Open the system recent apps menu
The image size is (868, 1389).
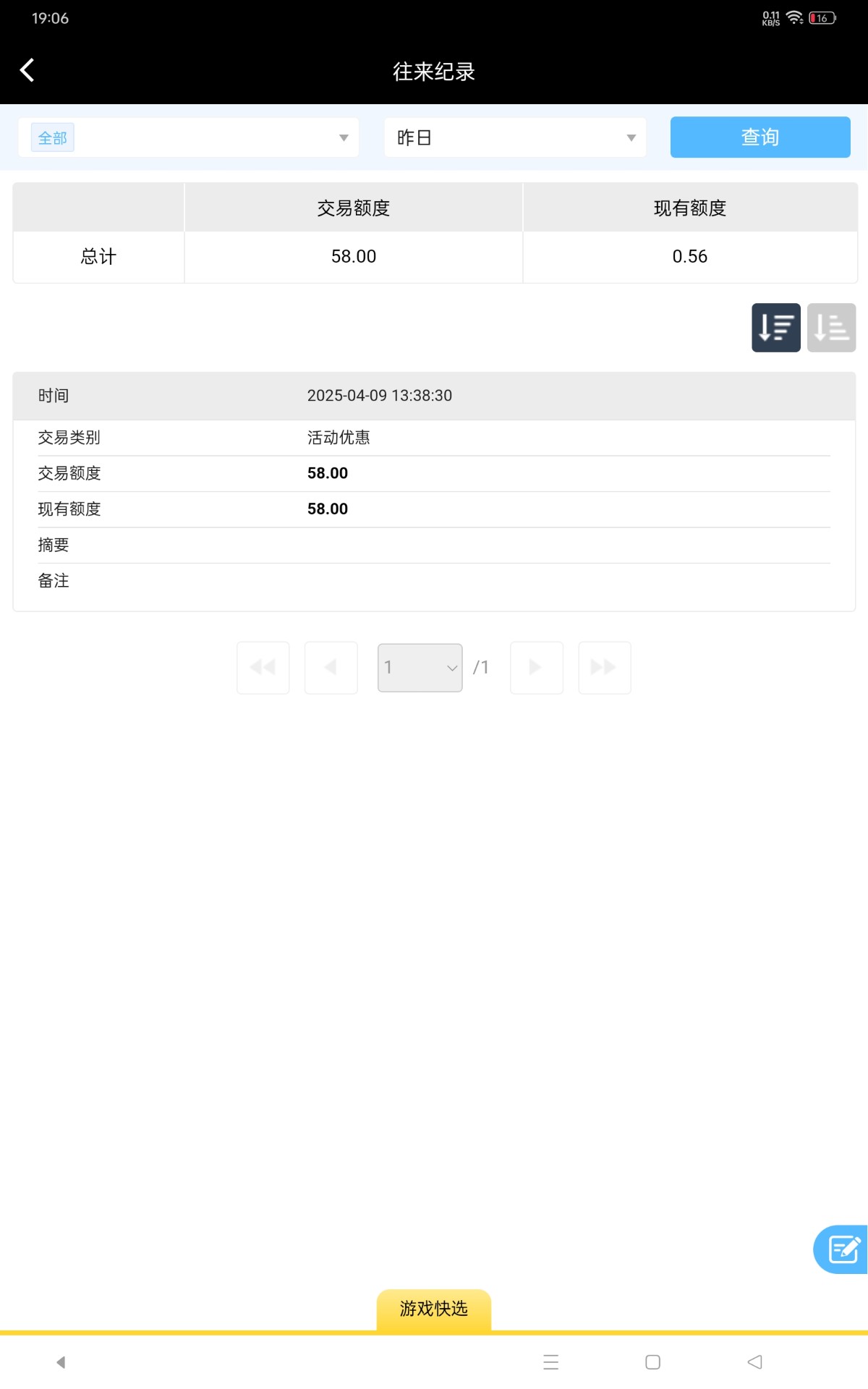pos(550,1362)
